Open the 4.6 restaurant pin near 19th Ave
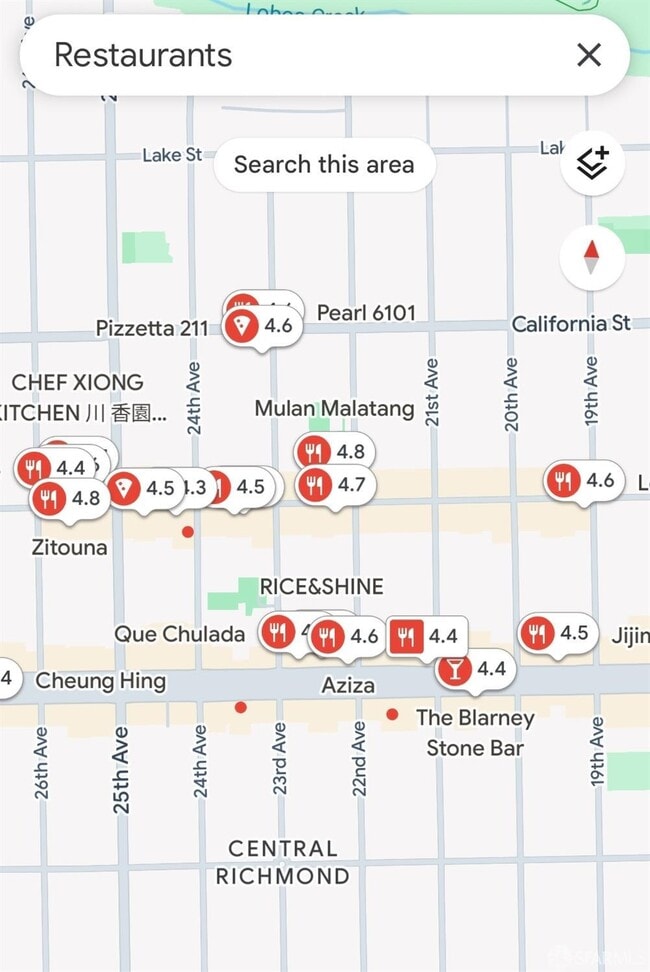Viewport: 650px width, 972px height. tap(583, 481)
